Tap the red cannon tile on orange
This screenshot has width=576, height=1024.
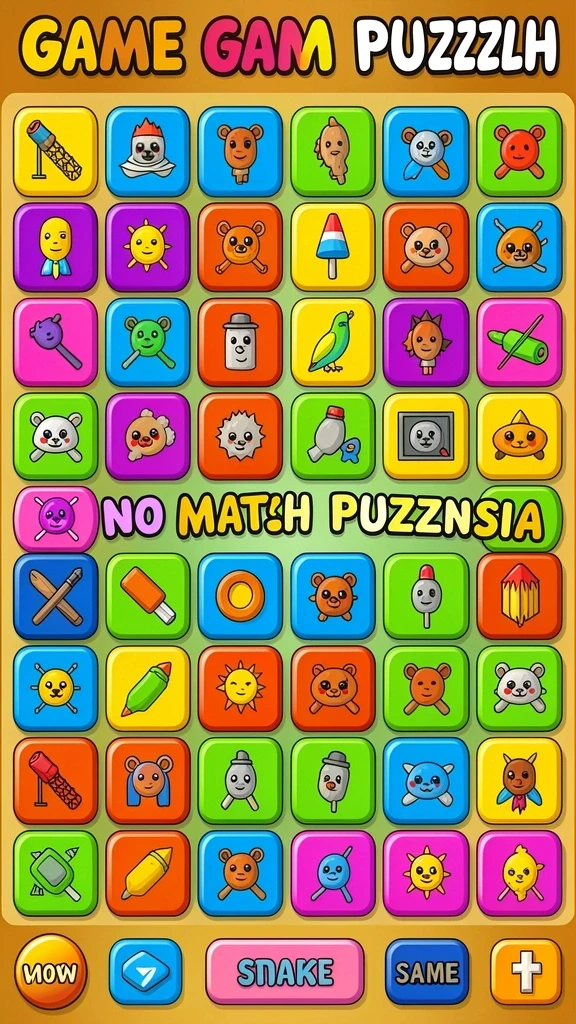click(56, 781)
